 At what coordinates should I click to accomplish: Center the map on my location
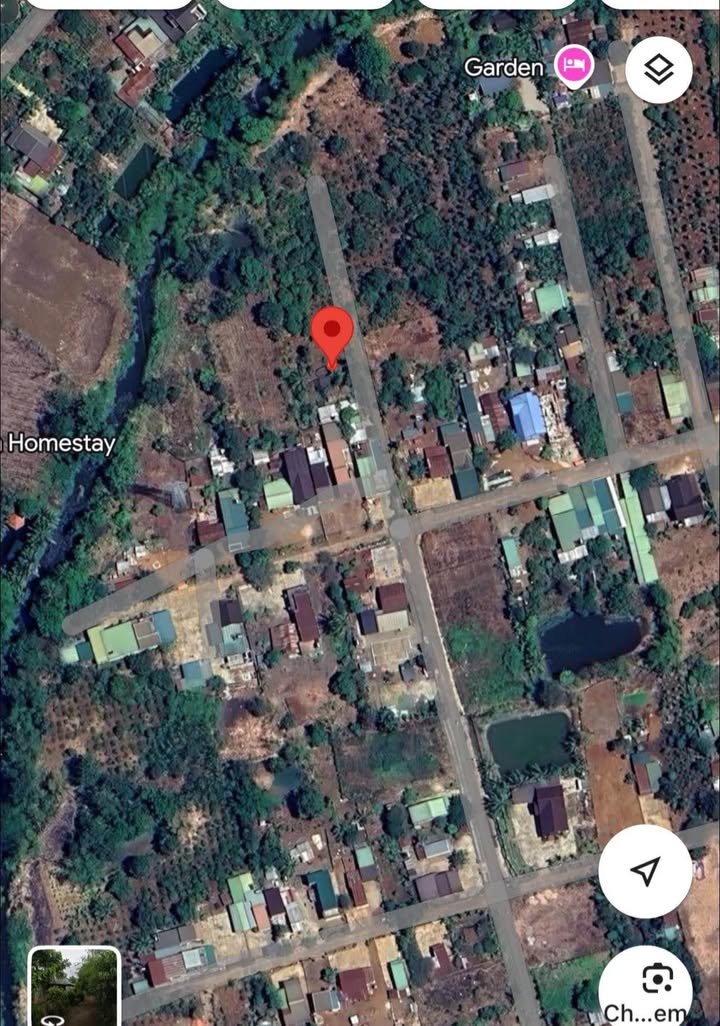[645, 871]
